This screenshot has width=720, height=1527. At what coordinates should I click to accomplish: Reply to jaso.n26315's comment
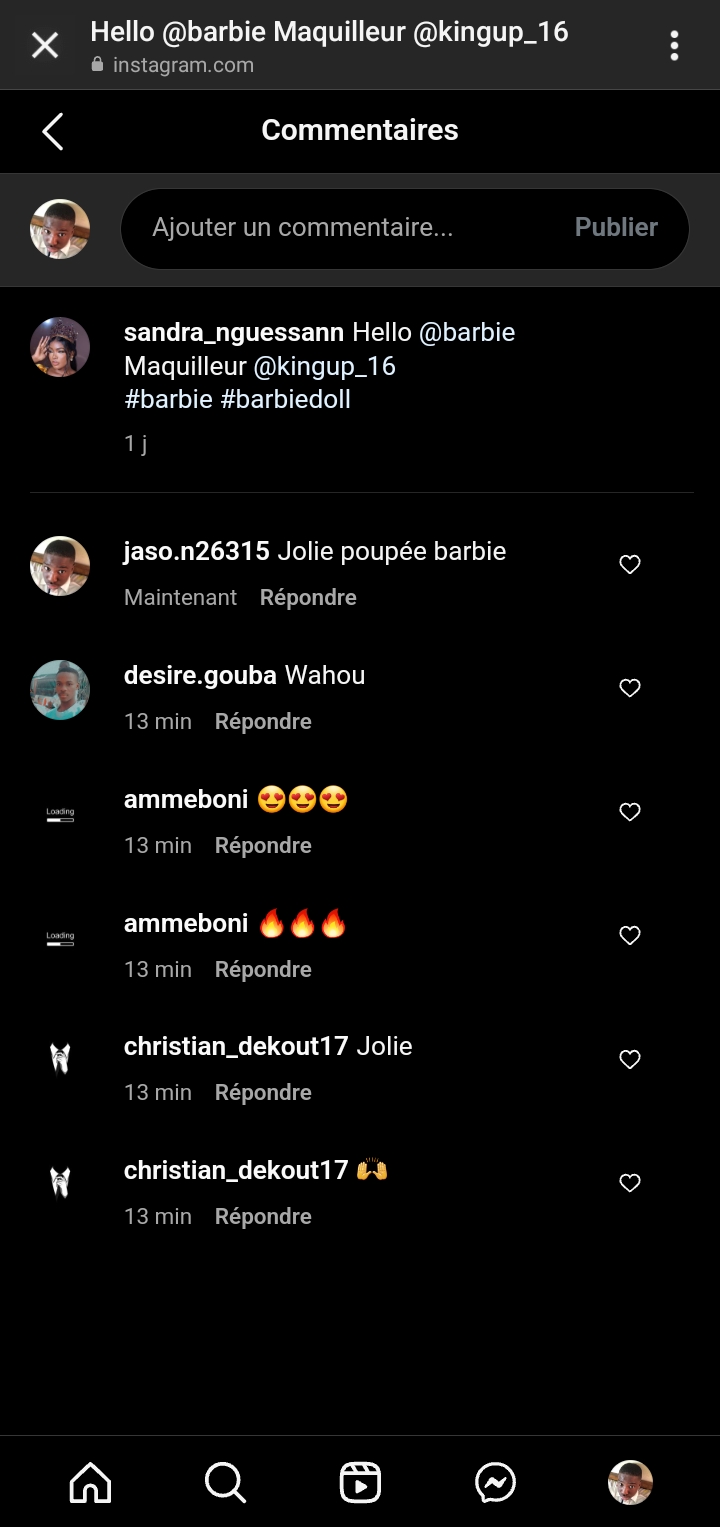(308, 598)
